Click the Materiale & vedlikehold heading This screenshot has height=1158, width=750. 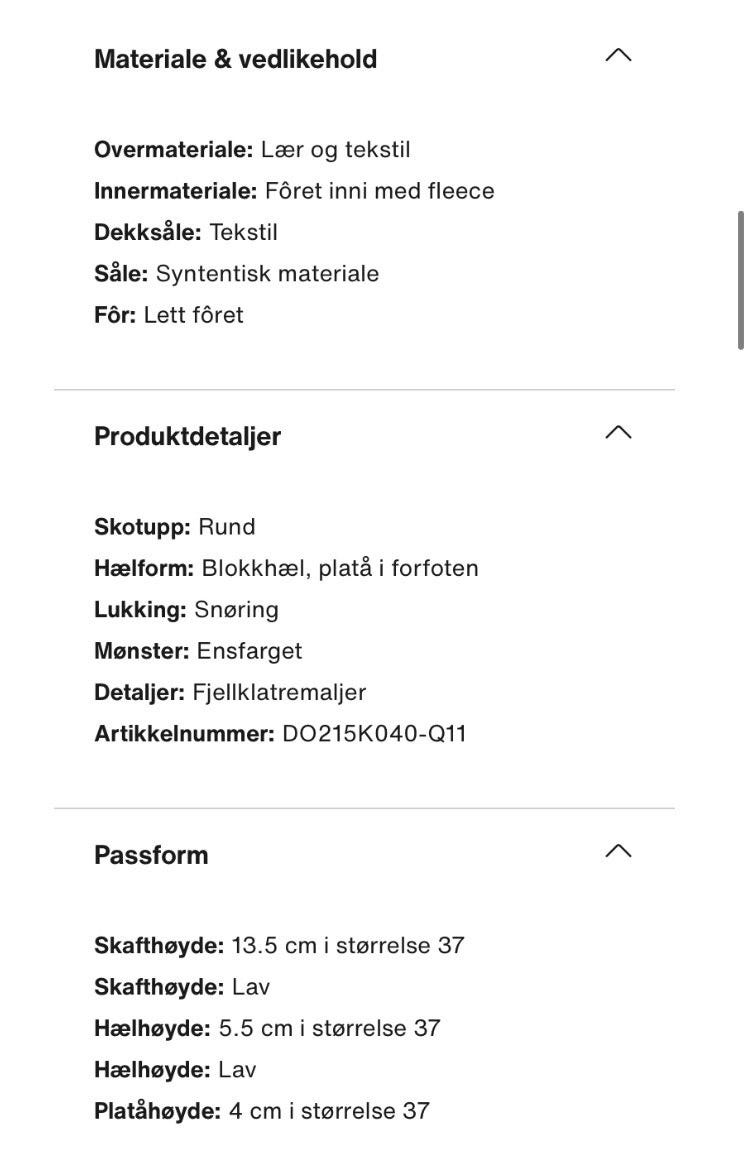[235, 58]
